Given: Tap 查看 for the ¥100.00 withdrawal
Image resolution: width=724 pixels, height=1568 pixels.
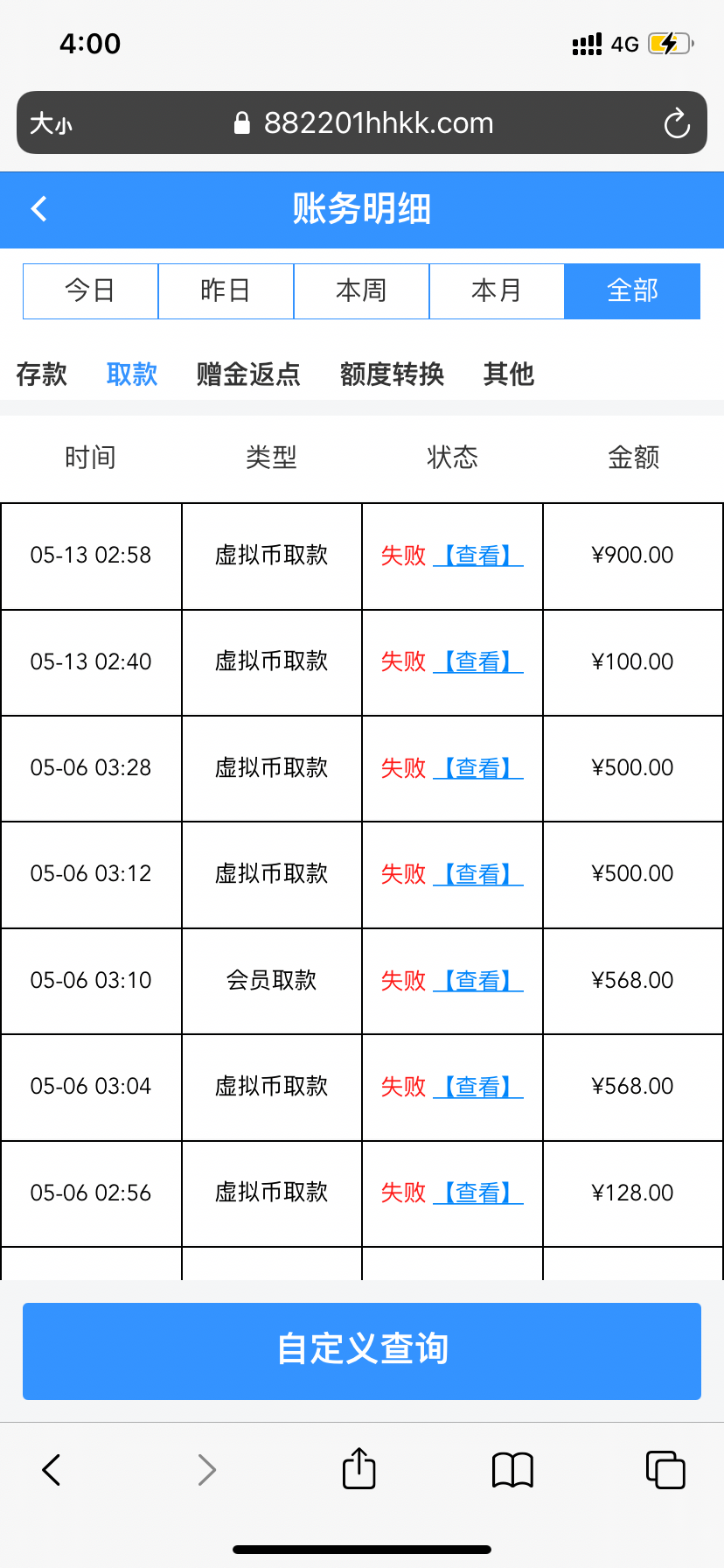Looking at the screenshot, I should tap(478, 661).
